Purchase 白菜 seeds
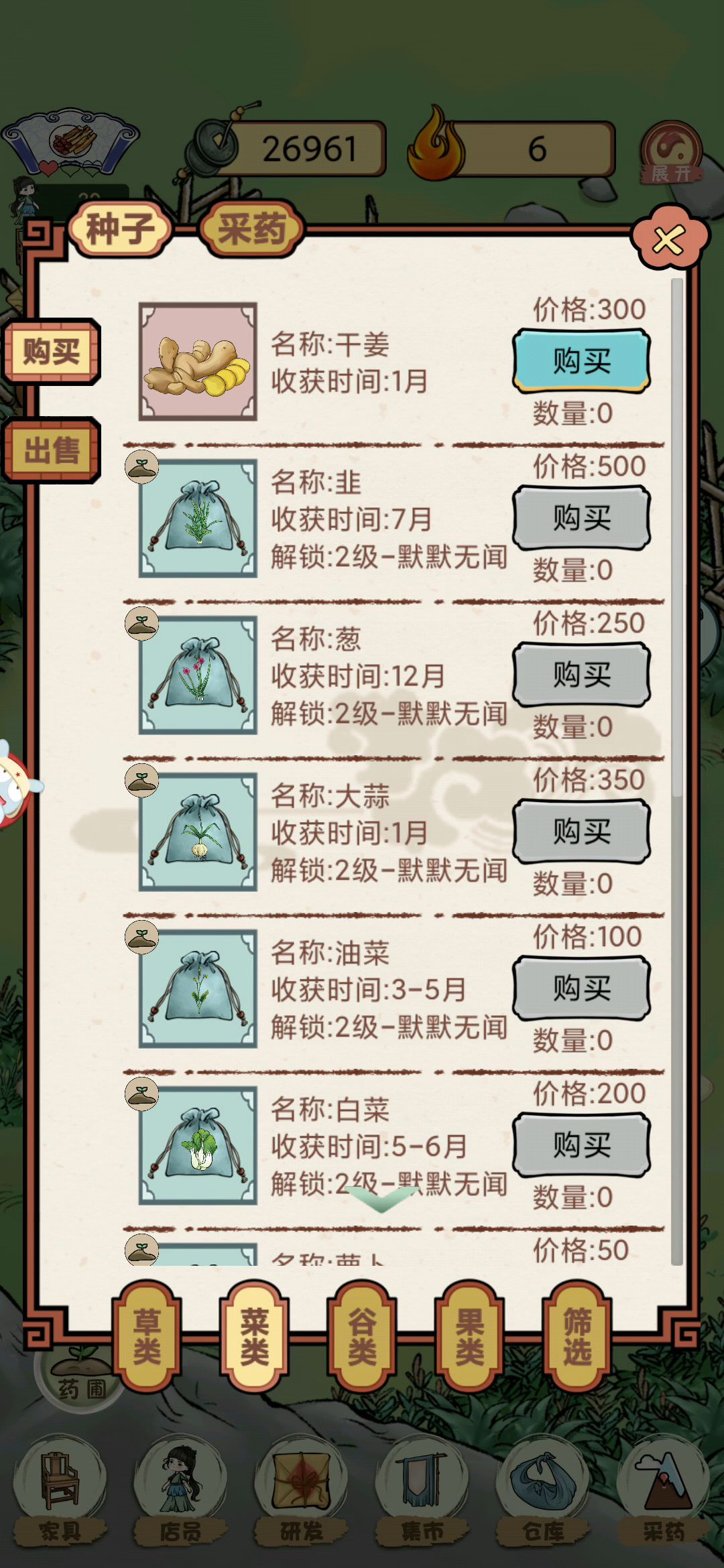 [x=582, y=1145]
